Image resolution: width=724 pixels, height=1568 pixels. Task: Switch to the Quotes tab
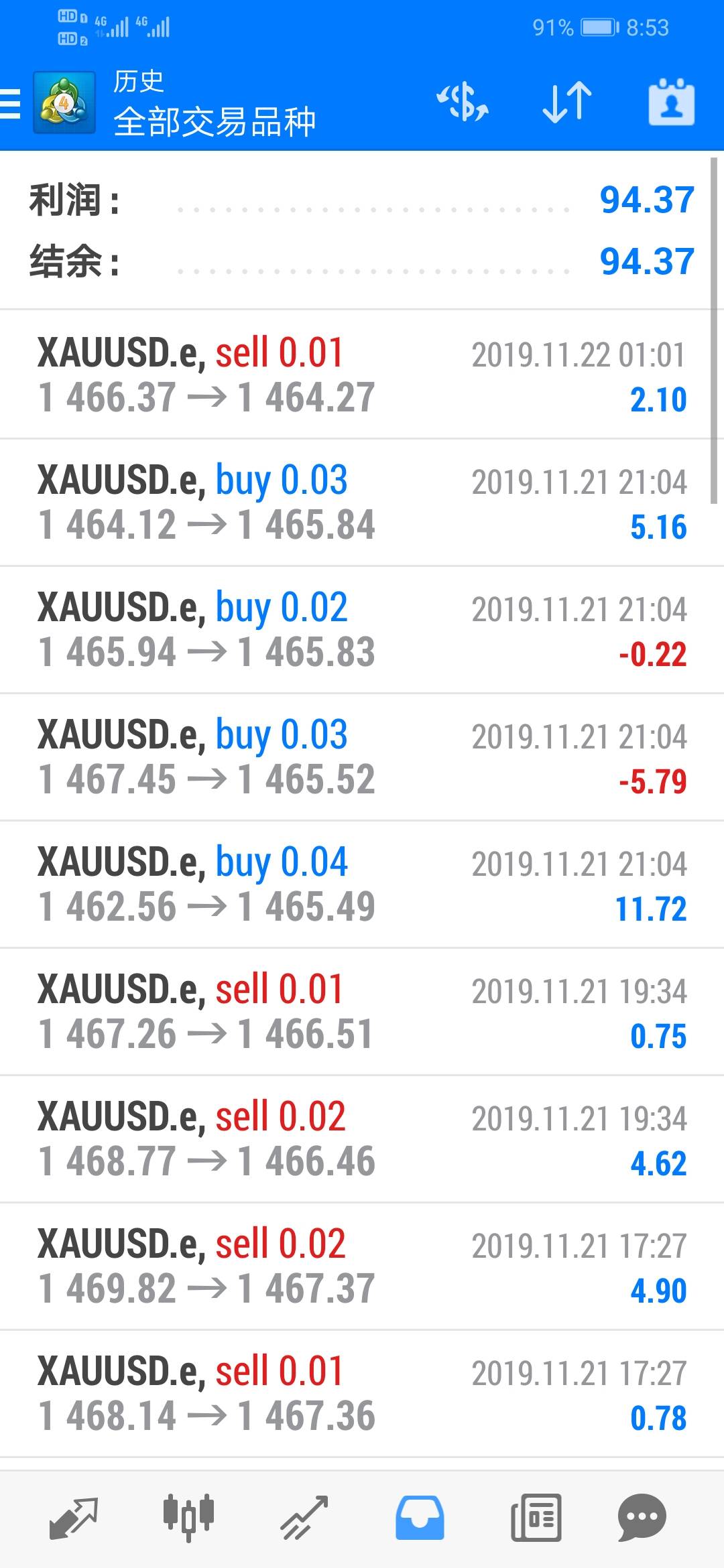(x=74, y=1517)
